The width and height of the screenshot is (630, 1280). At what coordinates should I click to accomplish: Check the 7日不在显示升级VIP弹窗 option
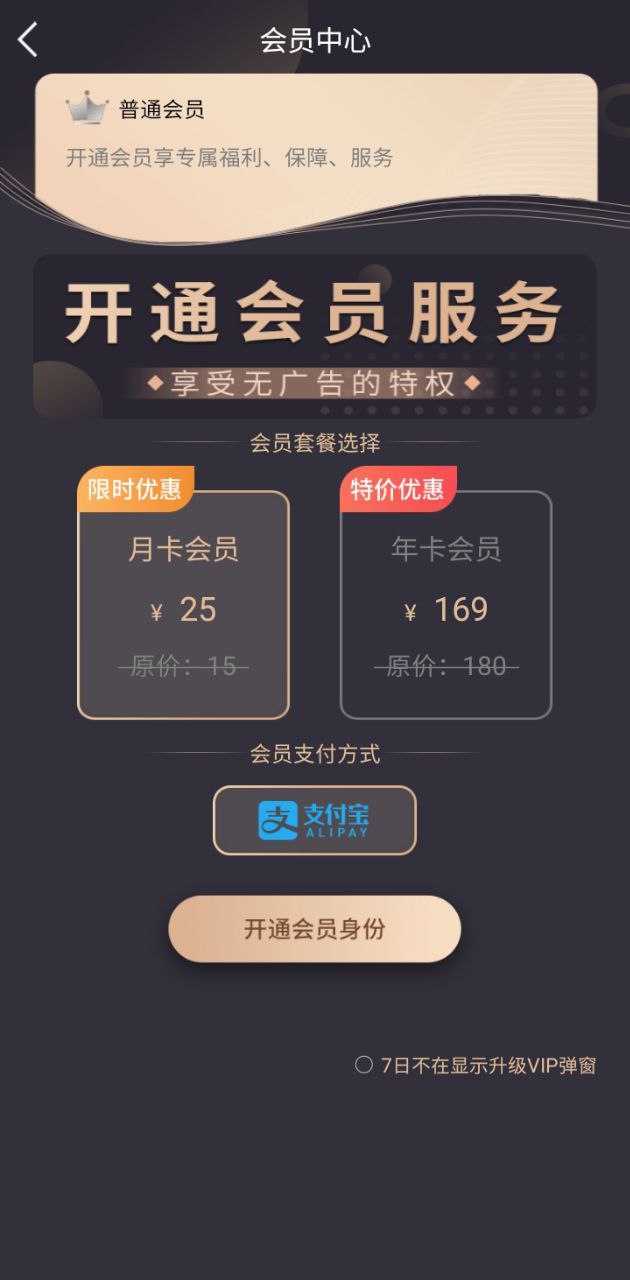[365, 1065]
